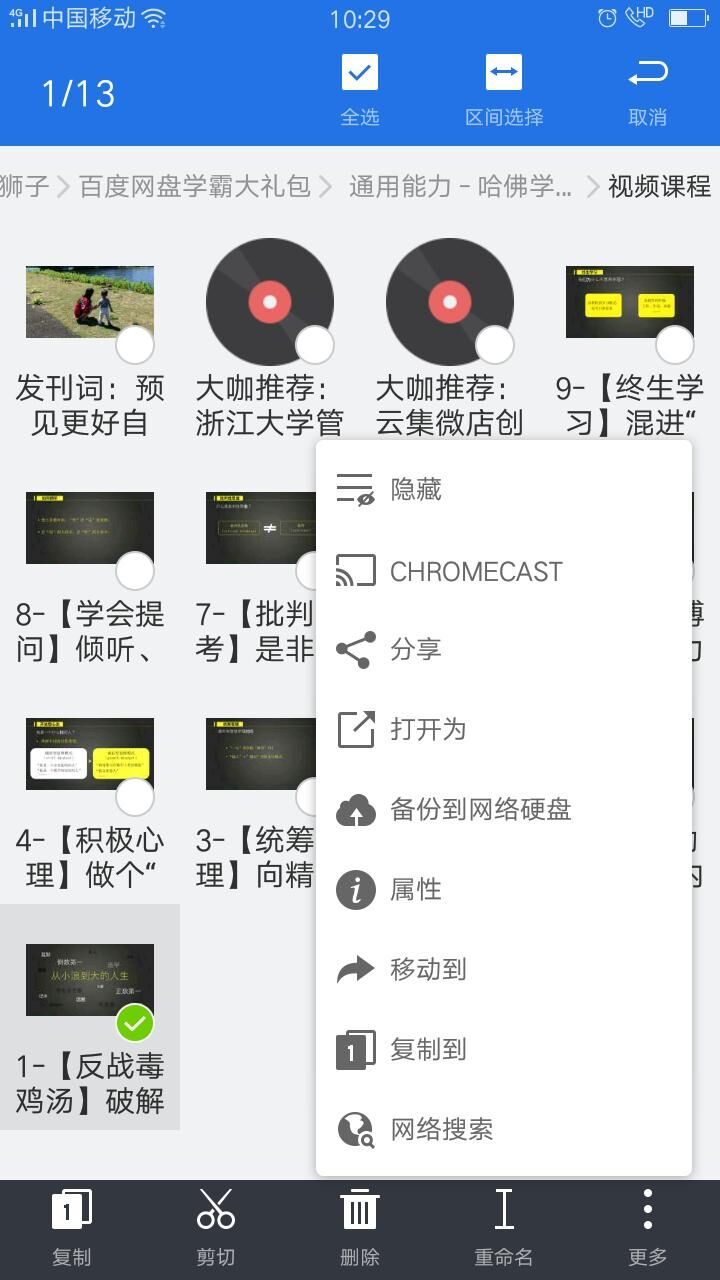Select 复制到 copy-to option
The width and height of the screenshot is (720, 1280).
coord(503,1049)
